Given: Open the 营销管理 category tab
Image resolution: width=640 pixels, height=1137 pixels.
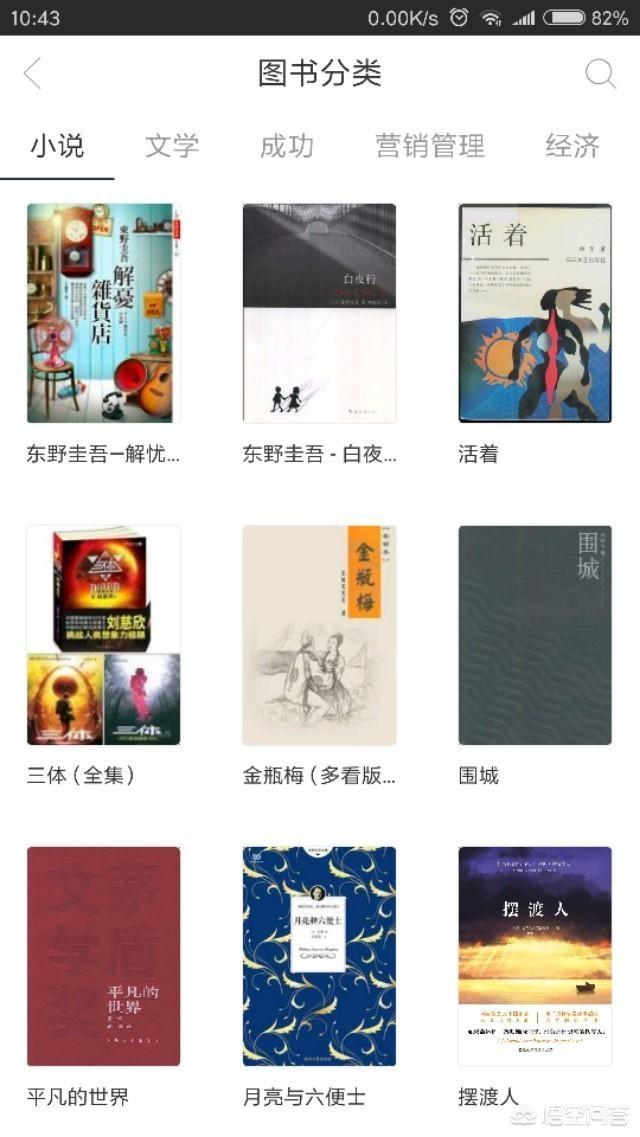Looking at the screenshot, I should pos(430,146).
